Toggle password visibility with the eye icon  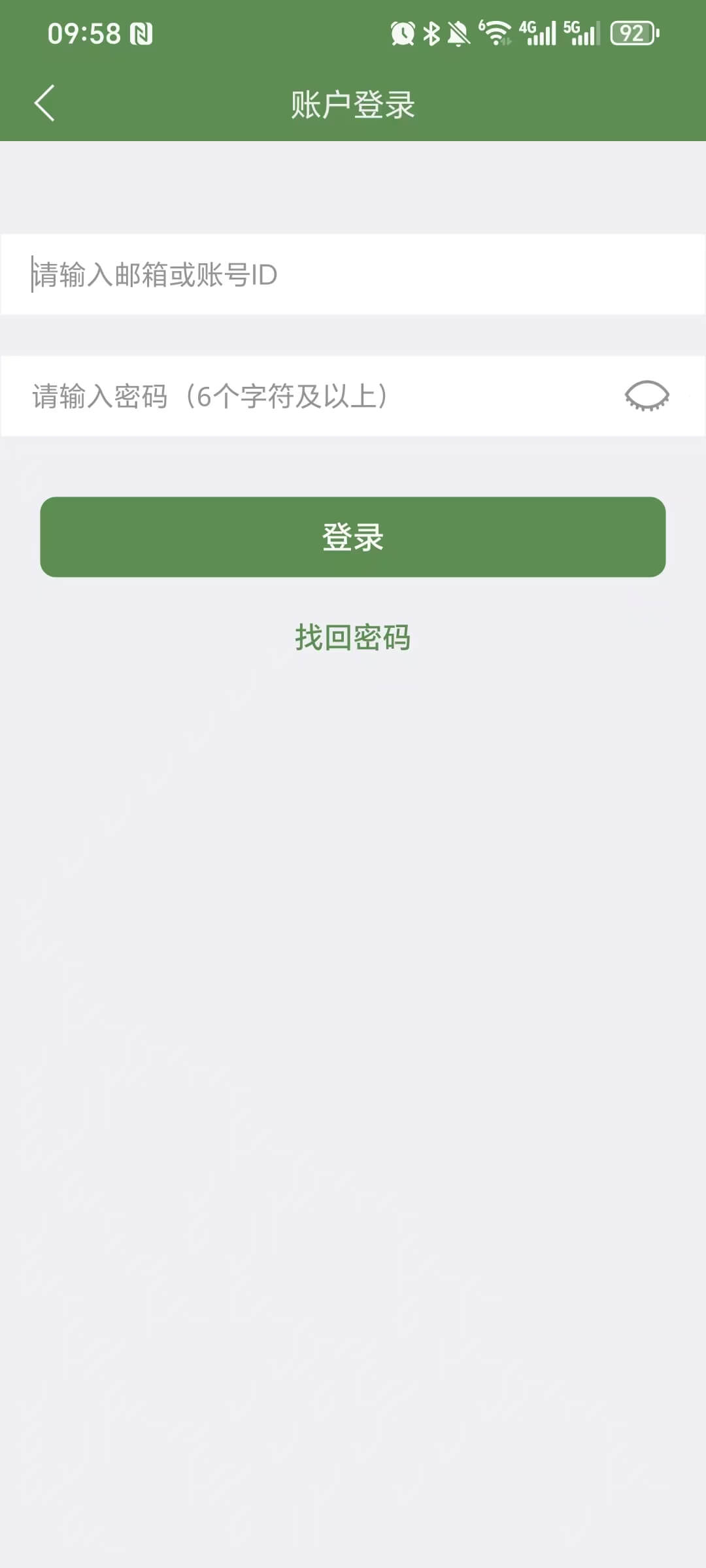coord(647,396)
